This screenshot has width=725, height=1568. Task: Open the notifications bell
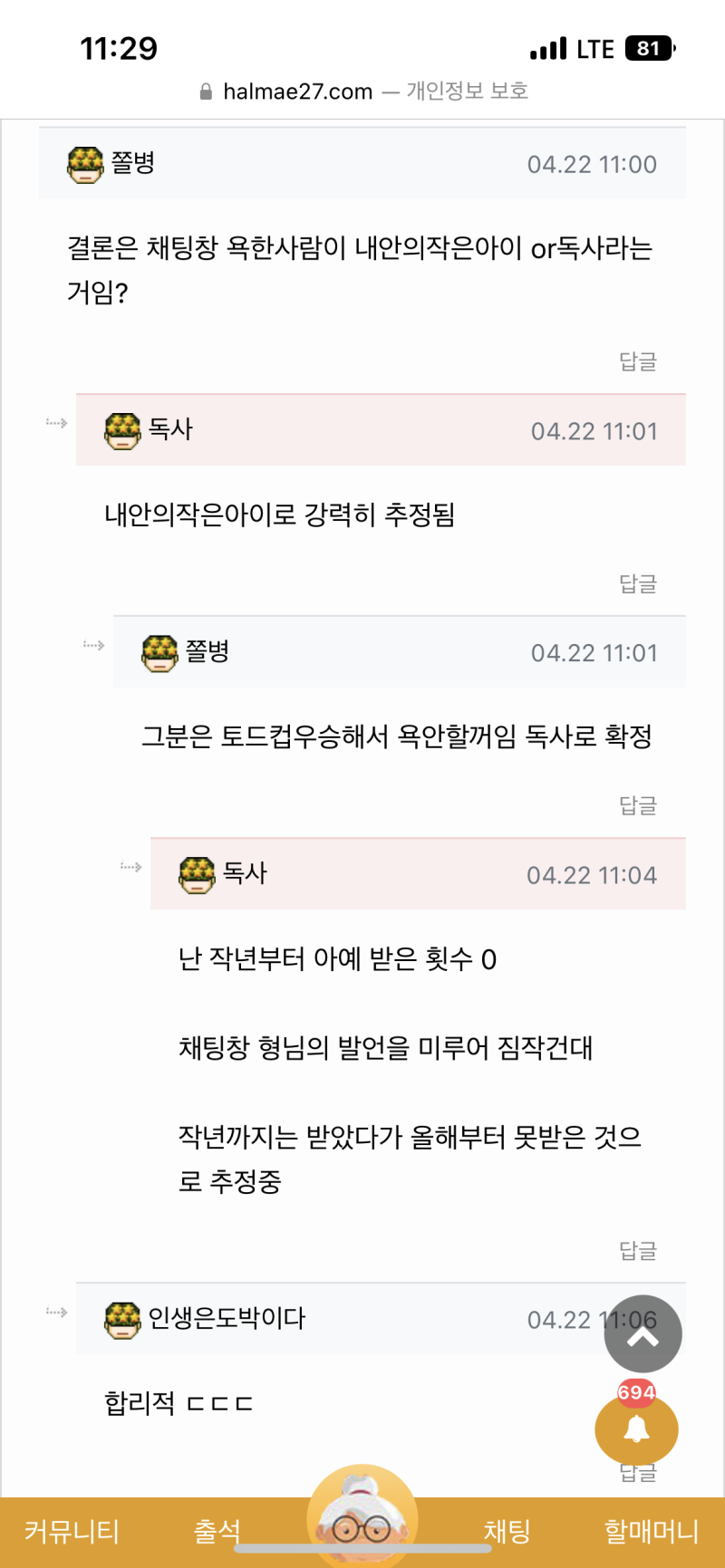coord(636,1429)
